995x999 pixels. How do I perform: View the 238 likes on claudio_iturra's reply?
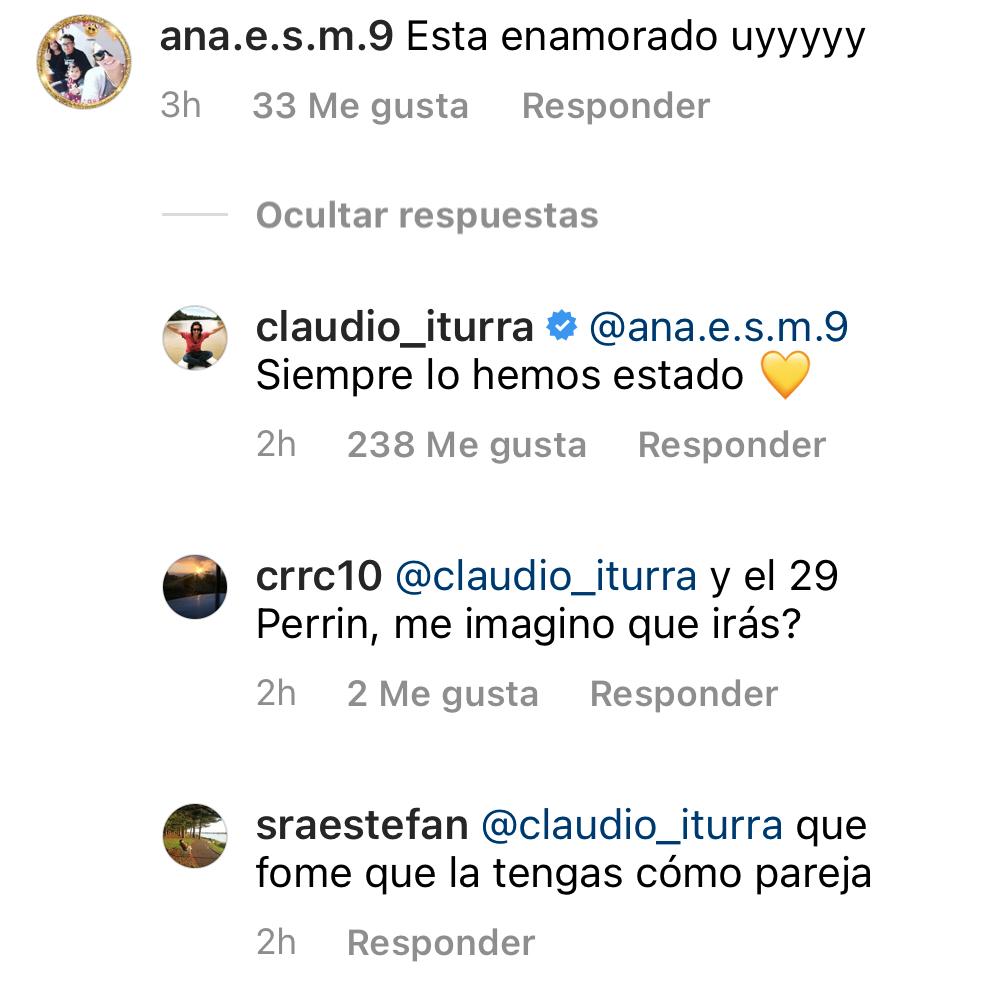pos(466,445)
